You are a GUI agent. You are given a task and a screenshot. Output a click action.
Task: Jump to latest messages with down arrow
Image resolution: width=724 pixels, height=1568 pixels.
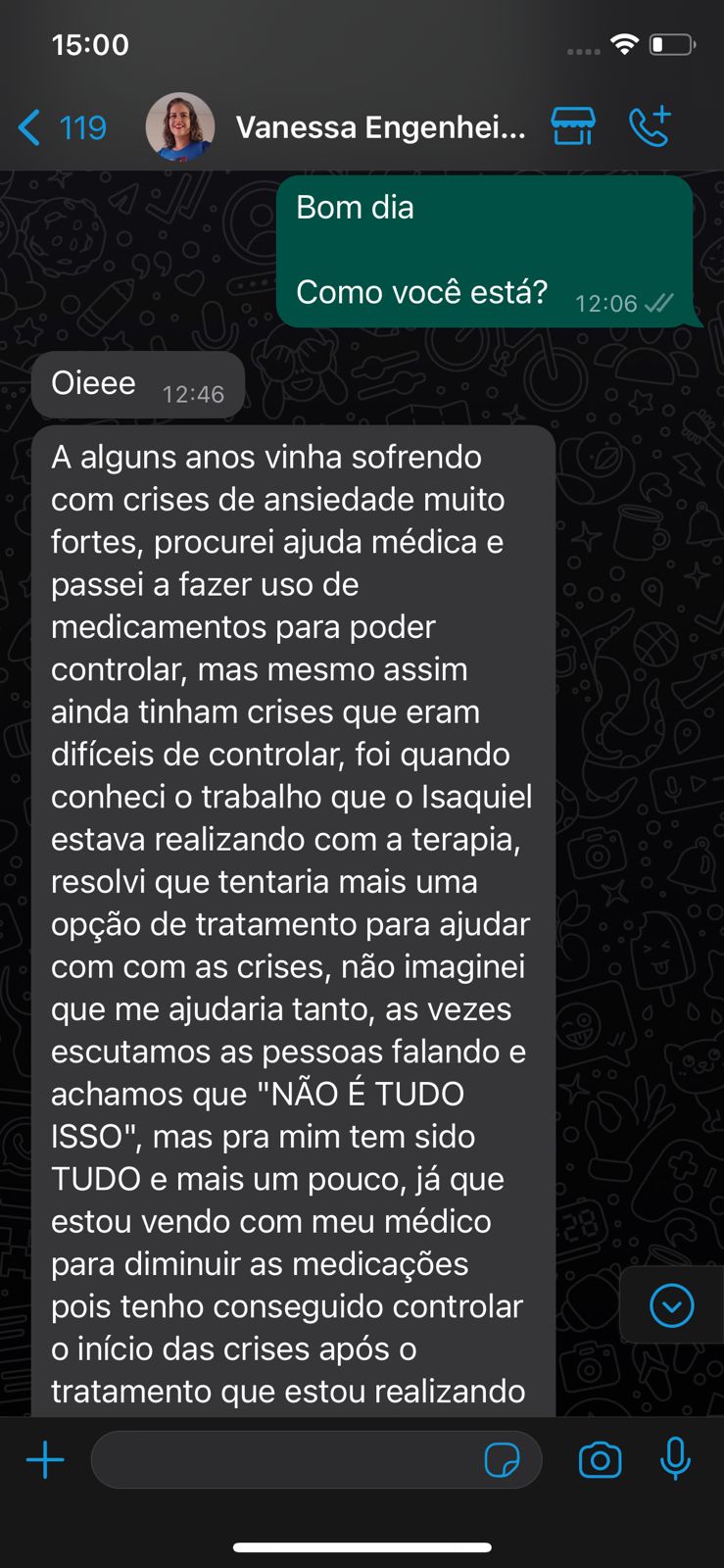[671, 1305]
